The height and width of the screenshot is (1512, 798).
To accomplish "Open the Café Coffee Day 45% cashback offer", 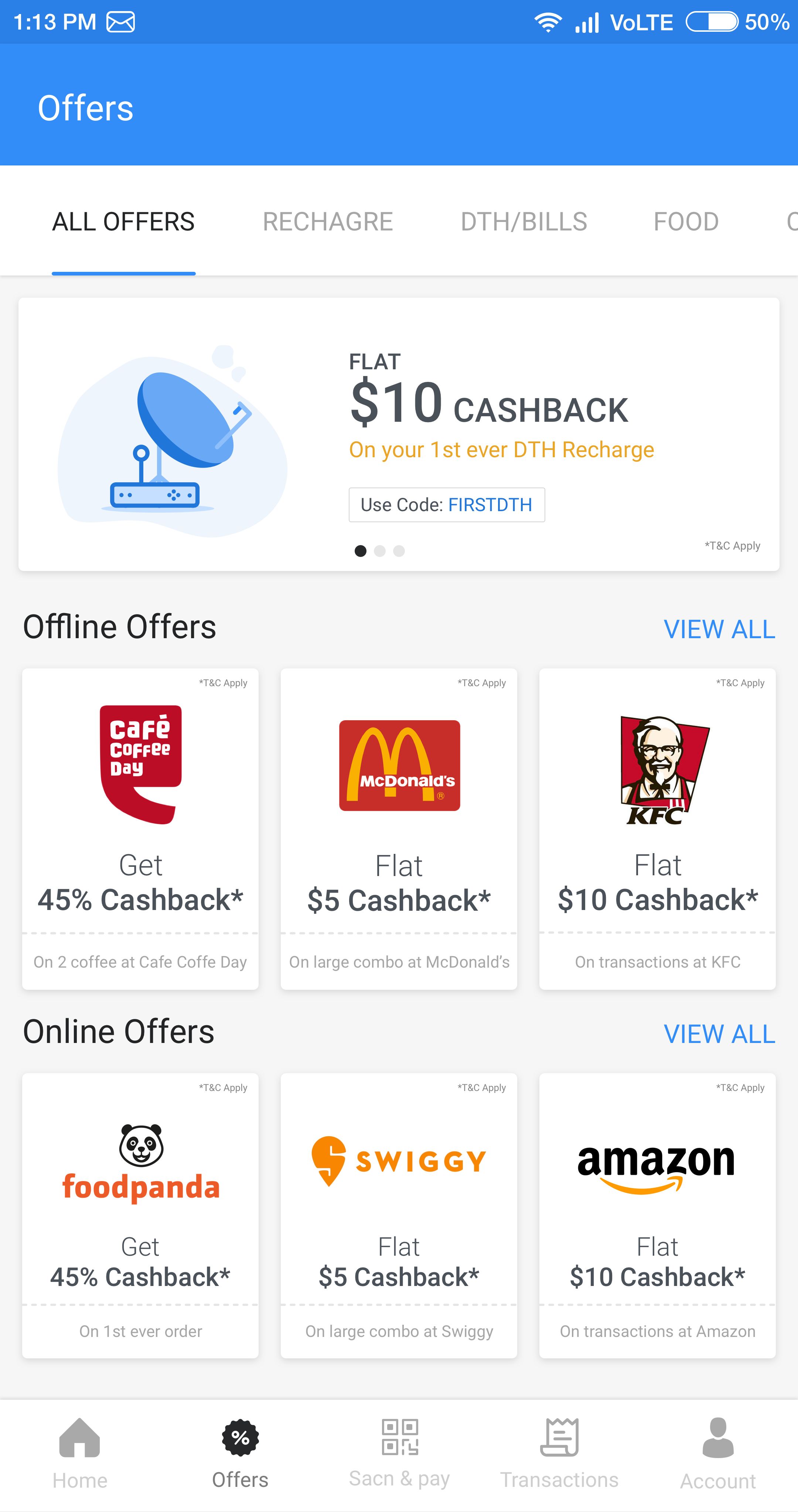I will click(x=140, y=829).
